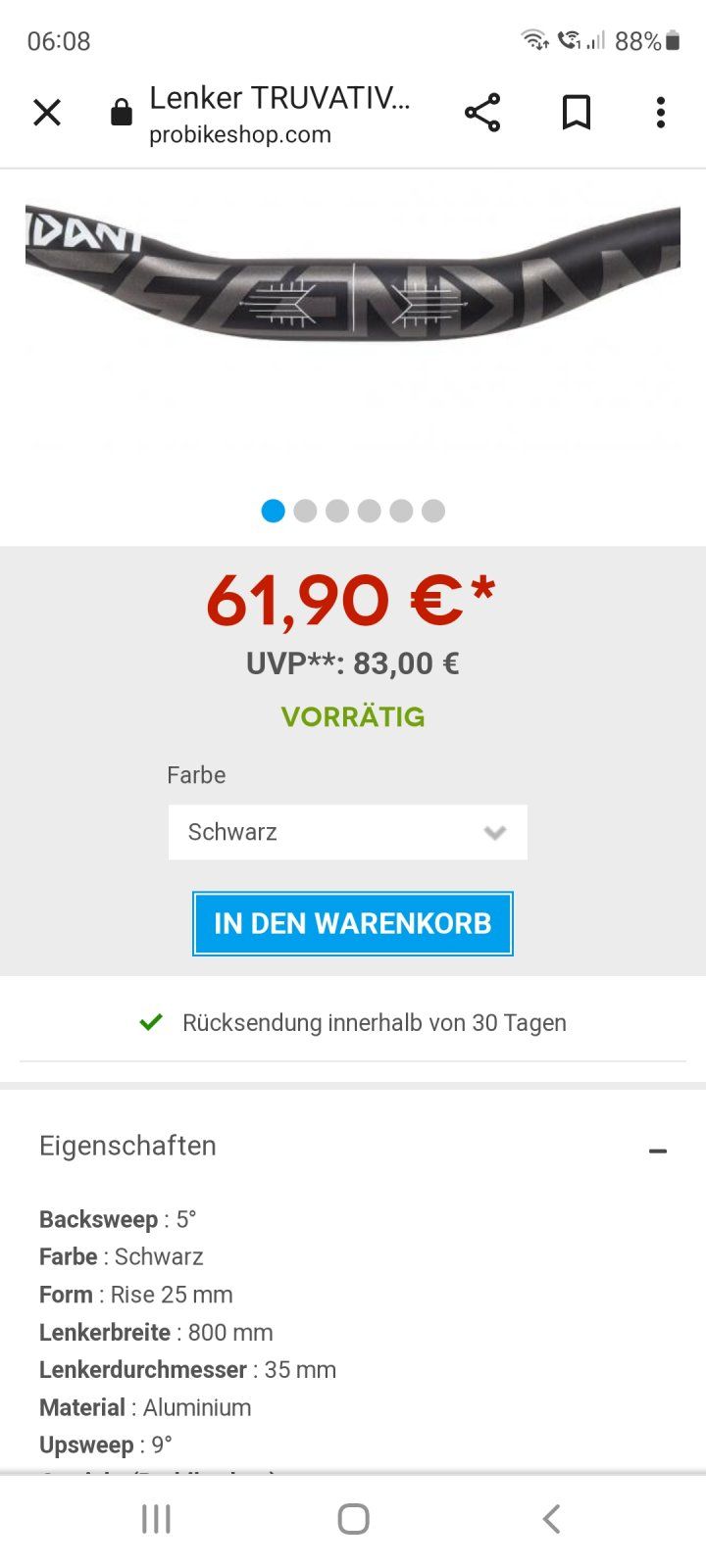Tap IN DEN WARENKORB to add to cart

click(x=352, y=923)
